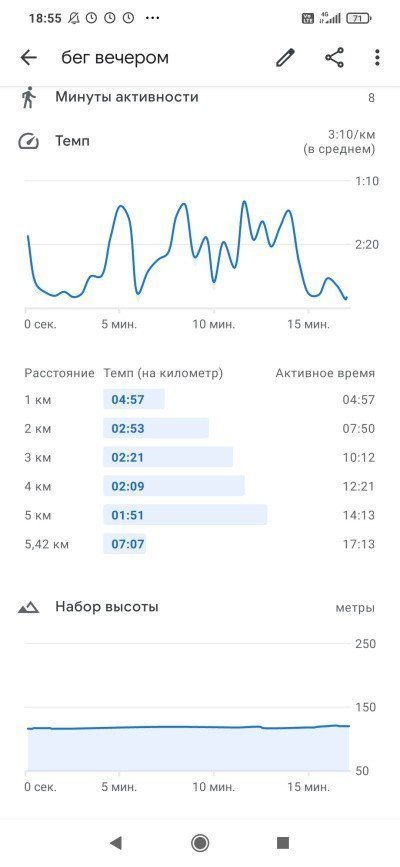Screen dimensions: 400x867
Task: Edit the activity with the pencil icon
Action: pyautogui.click(x=285, y=58)
